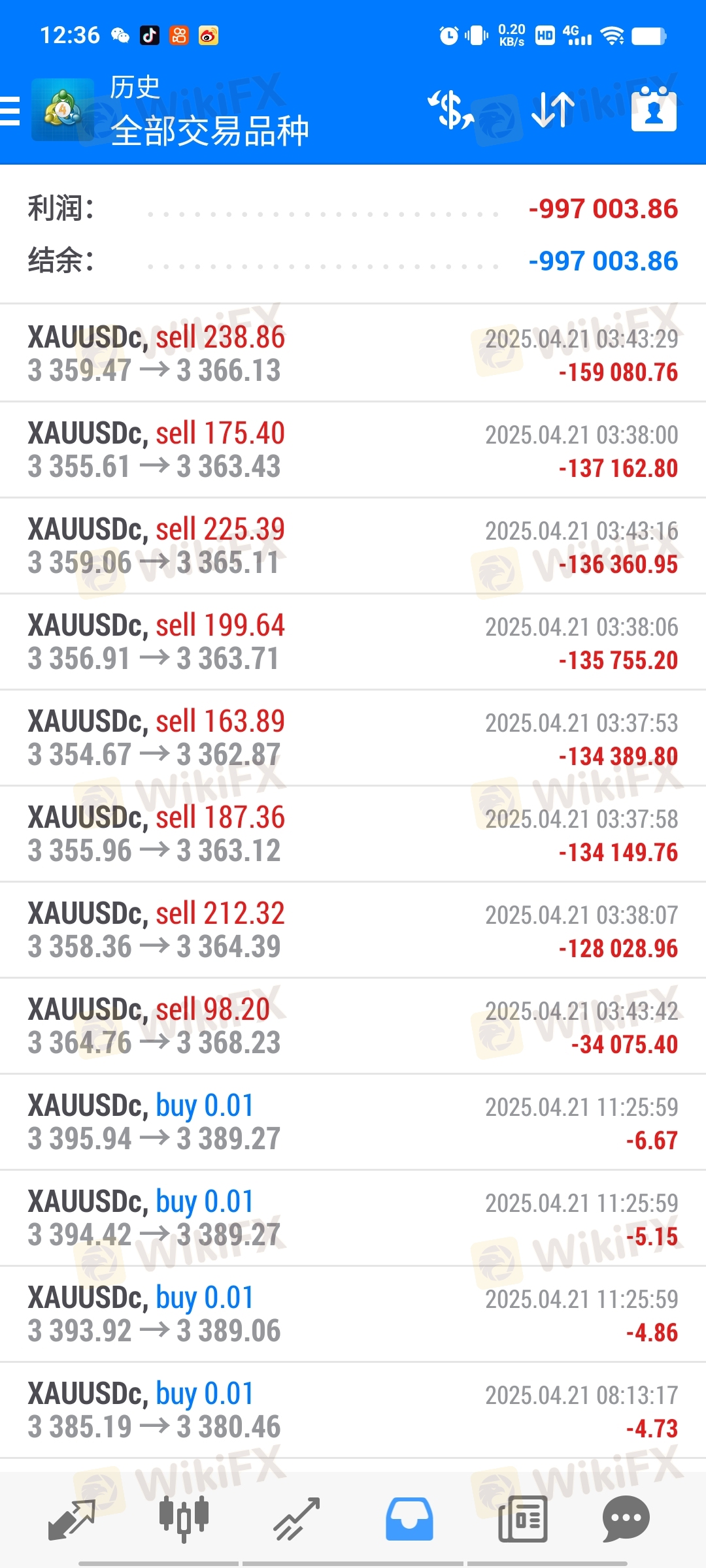The image size is (706, 1568).
Task: Switch to the News tab
Action: click(522, 1518)
